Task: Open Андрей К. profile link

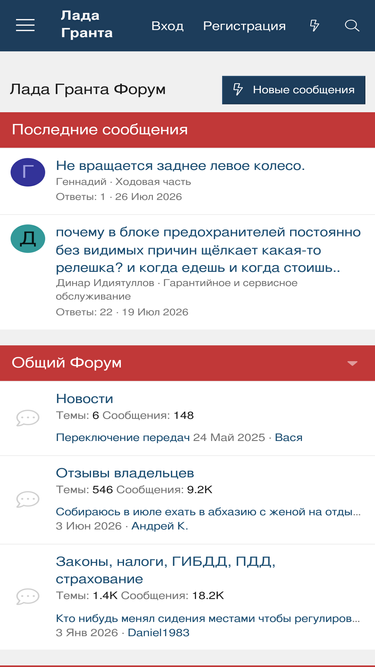Action: (159, 526)
